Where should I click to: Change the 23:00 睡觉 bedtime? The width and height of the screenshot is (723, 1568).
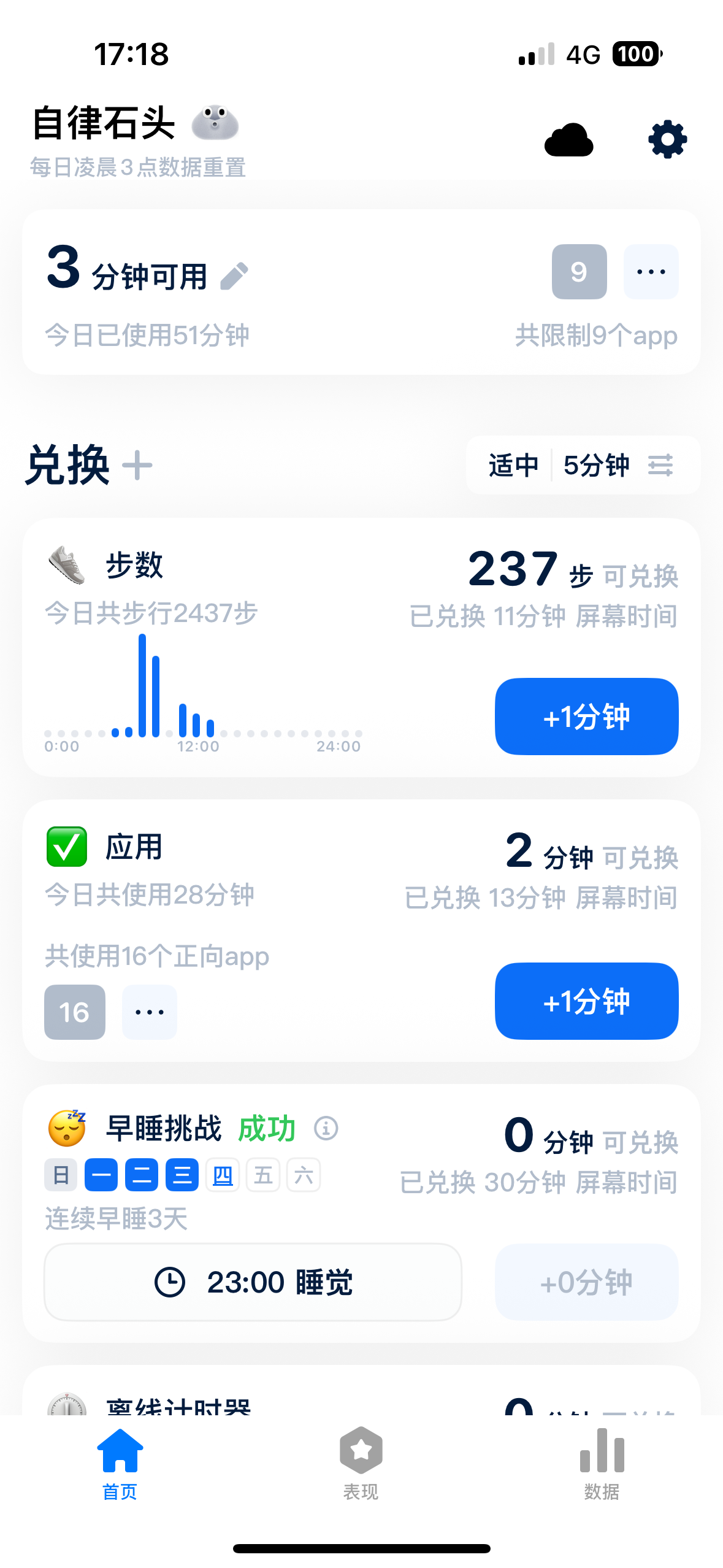(x=253, y=1282)
